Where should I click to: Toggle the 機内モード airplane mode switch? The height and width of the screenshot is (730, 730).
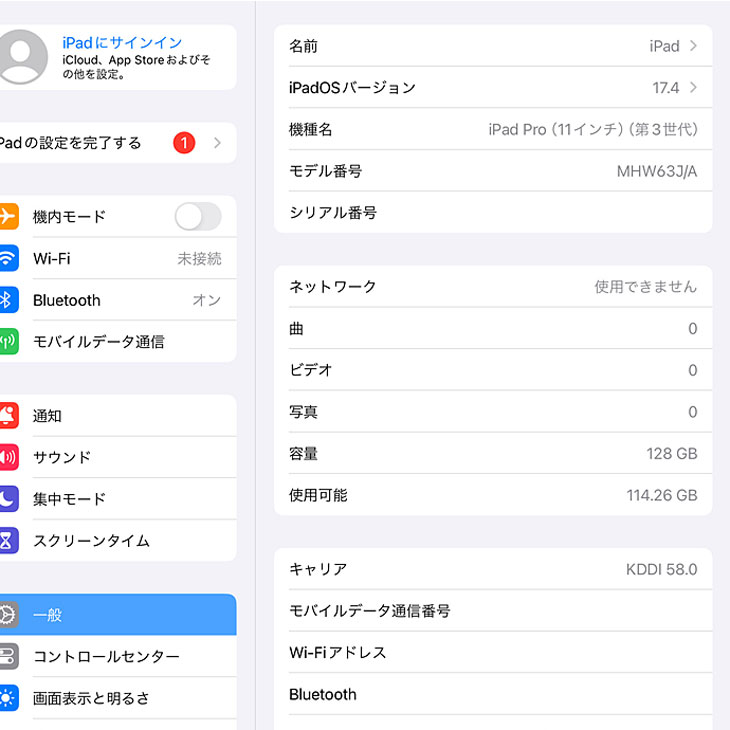click(x=197, y=216)
